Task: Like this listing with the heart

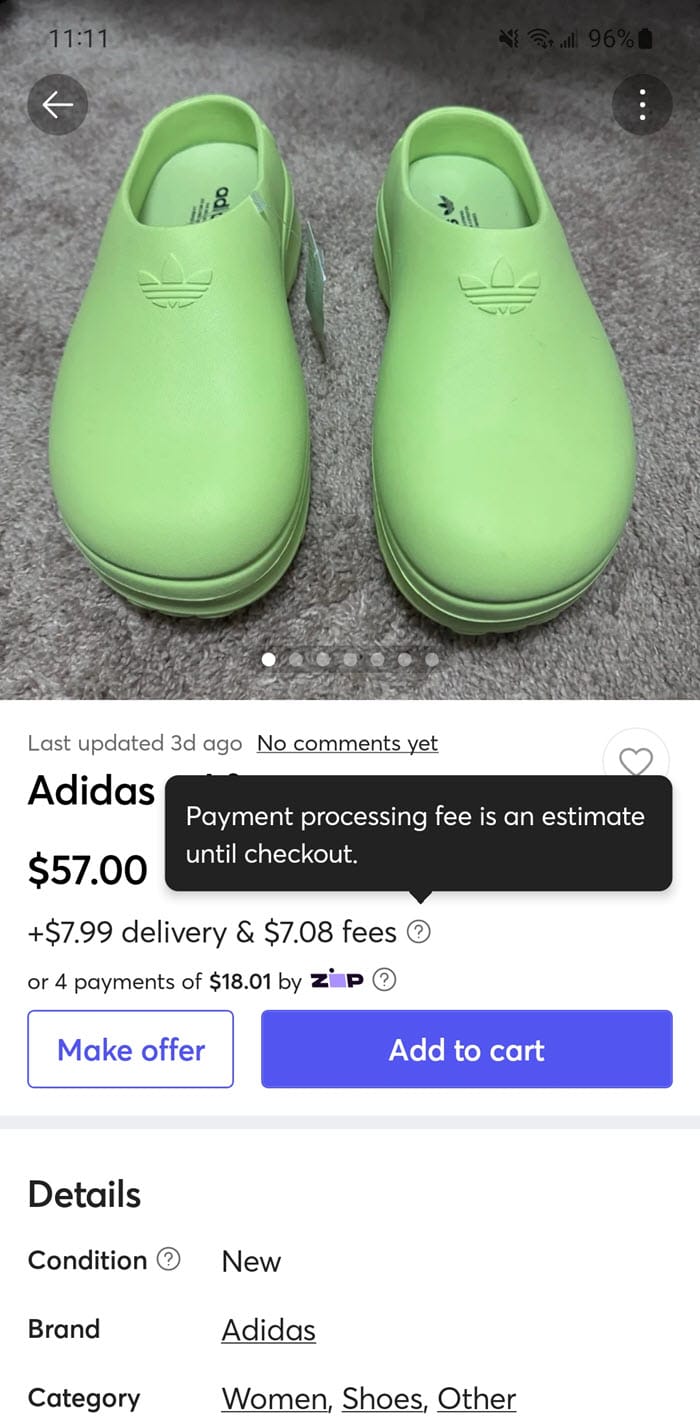Action: (636, 762)
